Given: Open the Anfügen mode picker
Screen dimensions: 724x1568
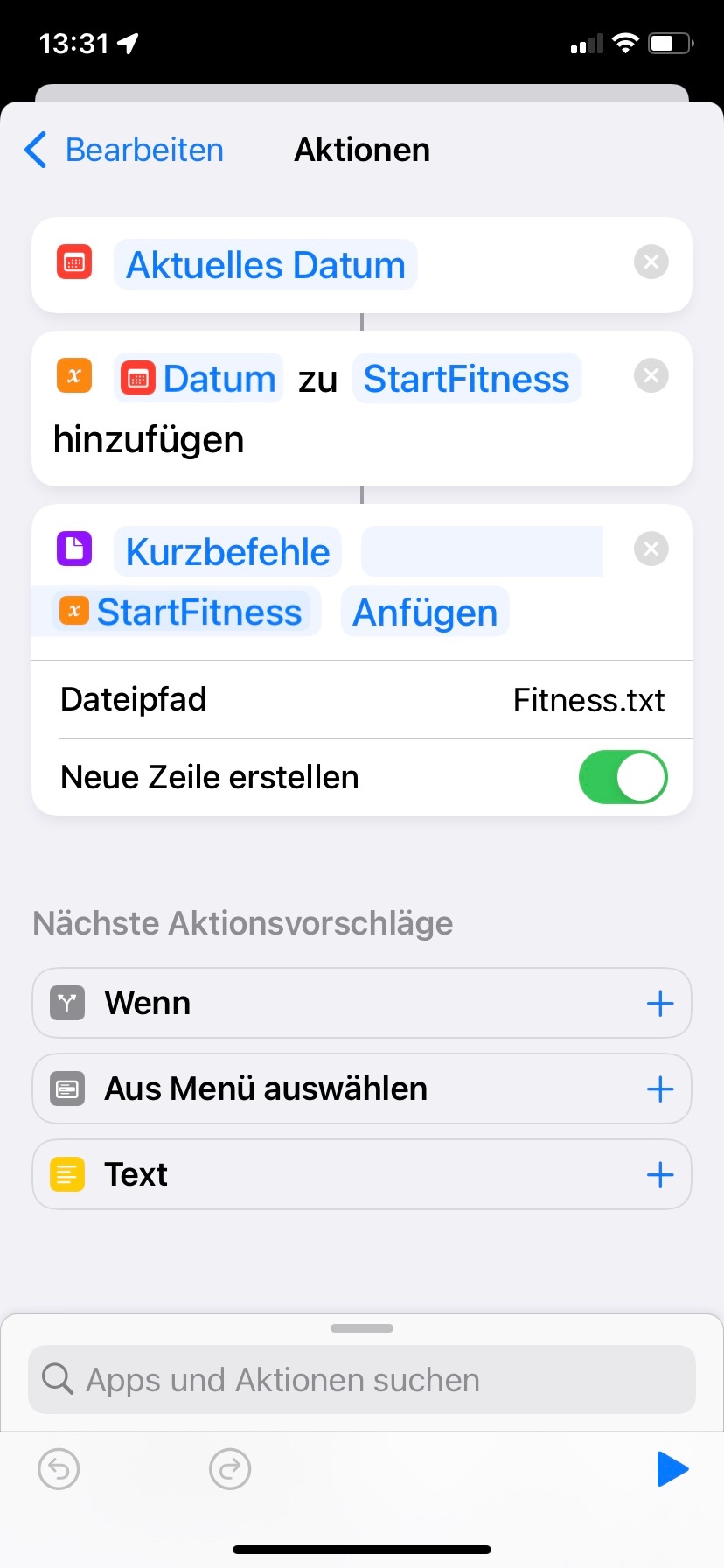Looking at the screenshot, I should tap(424, 612).
